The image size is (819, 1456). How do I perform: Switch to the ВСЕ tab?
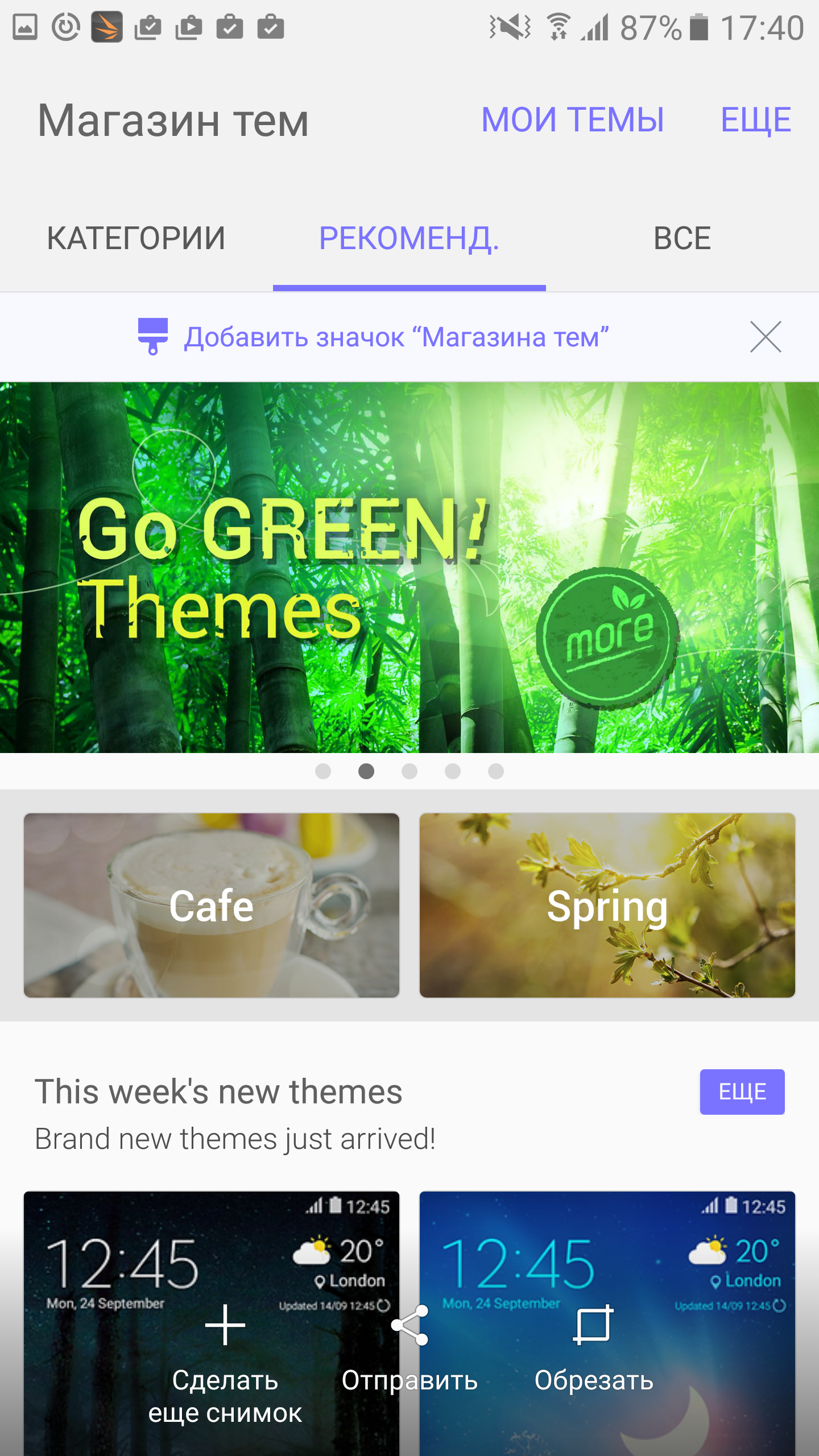click(682, 238)
